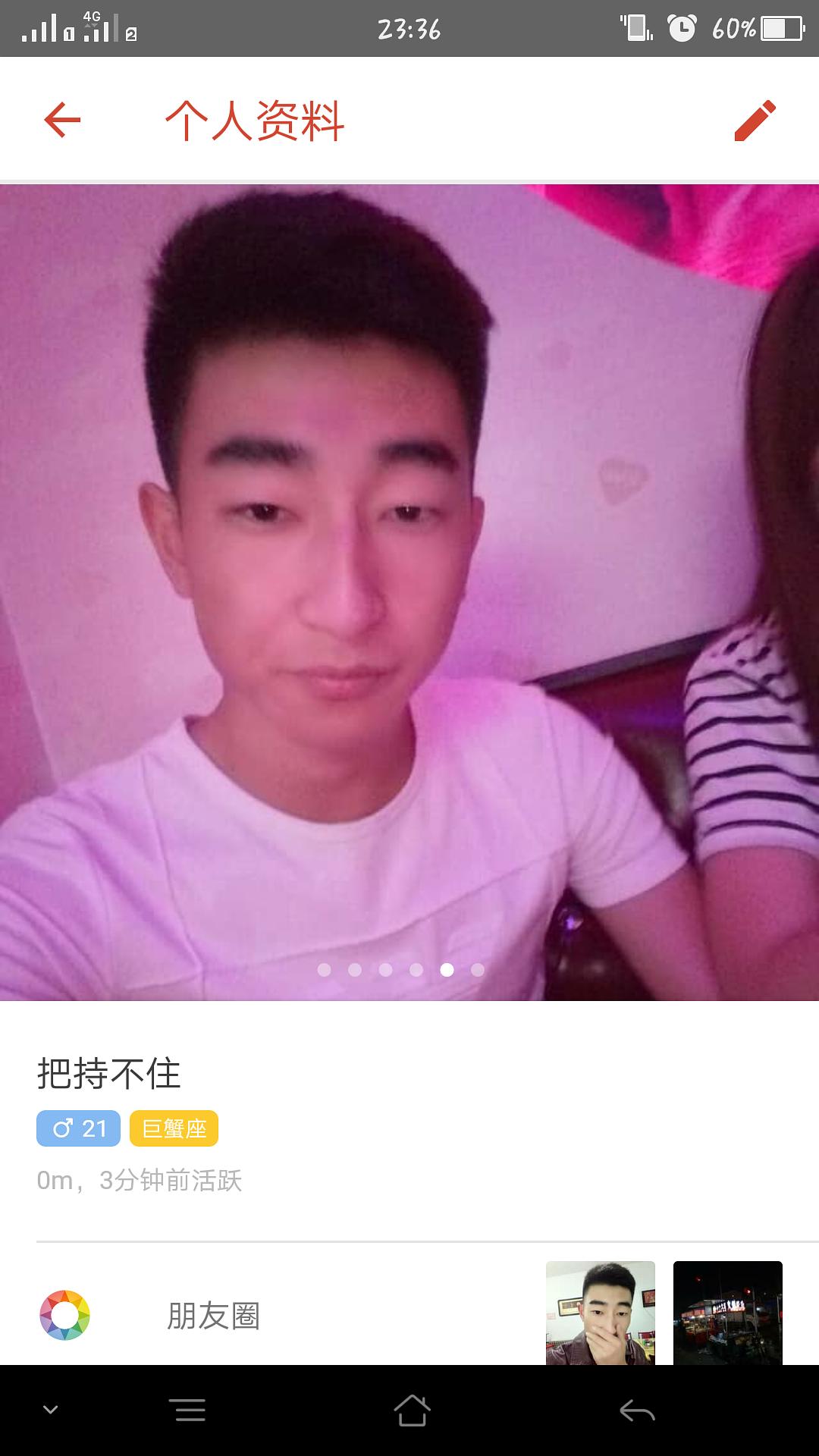Image resolution: width=819 pixels, height=1456 pixels.
Task: Go back using the red arrow
Action: [x=62, y=120]
